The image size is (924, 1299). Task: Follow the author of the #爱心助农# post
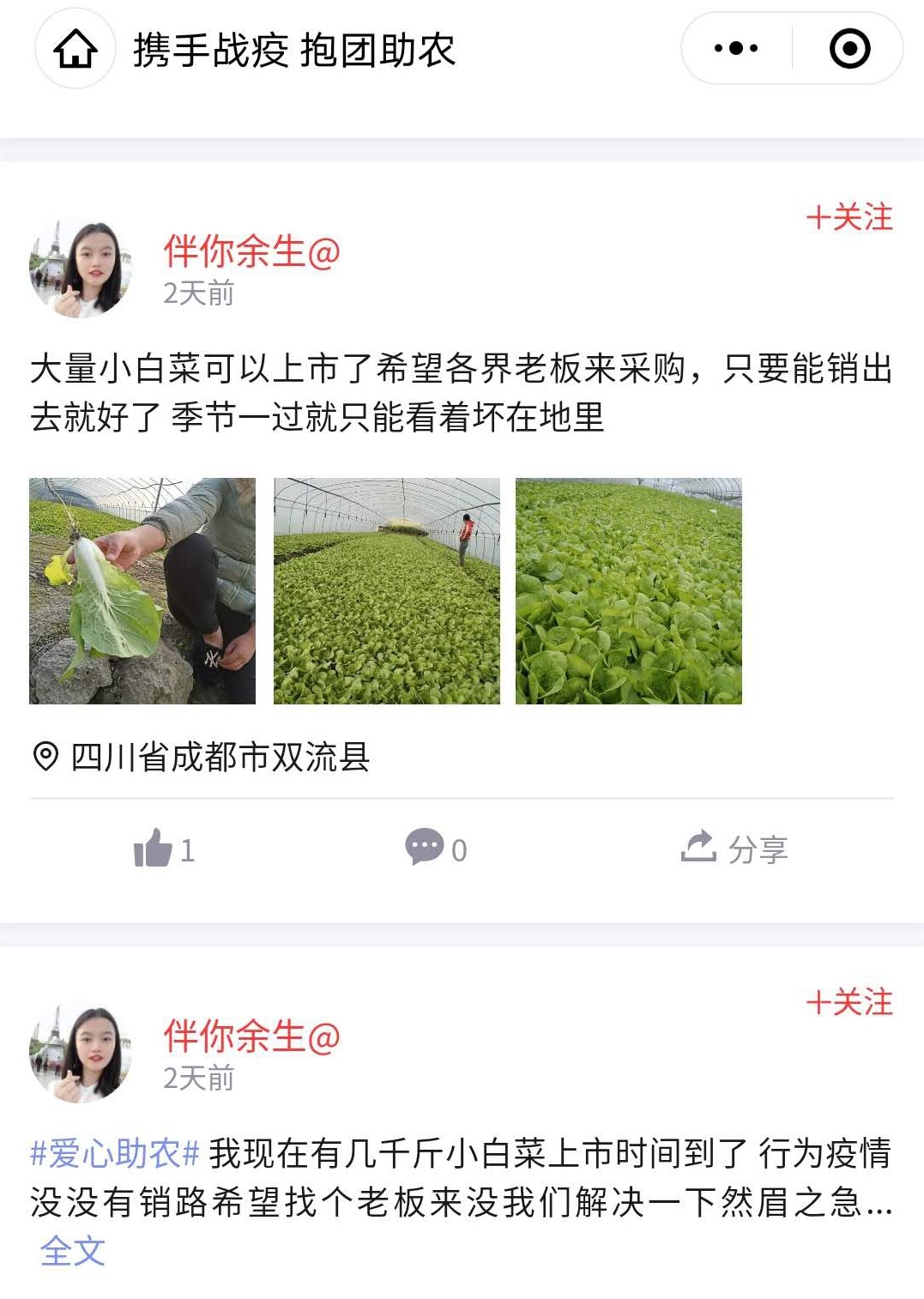point(849,1002)
